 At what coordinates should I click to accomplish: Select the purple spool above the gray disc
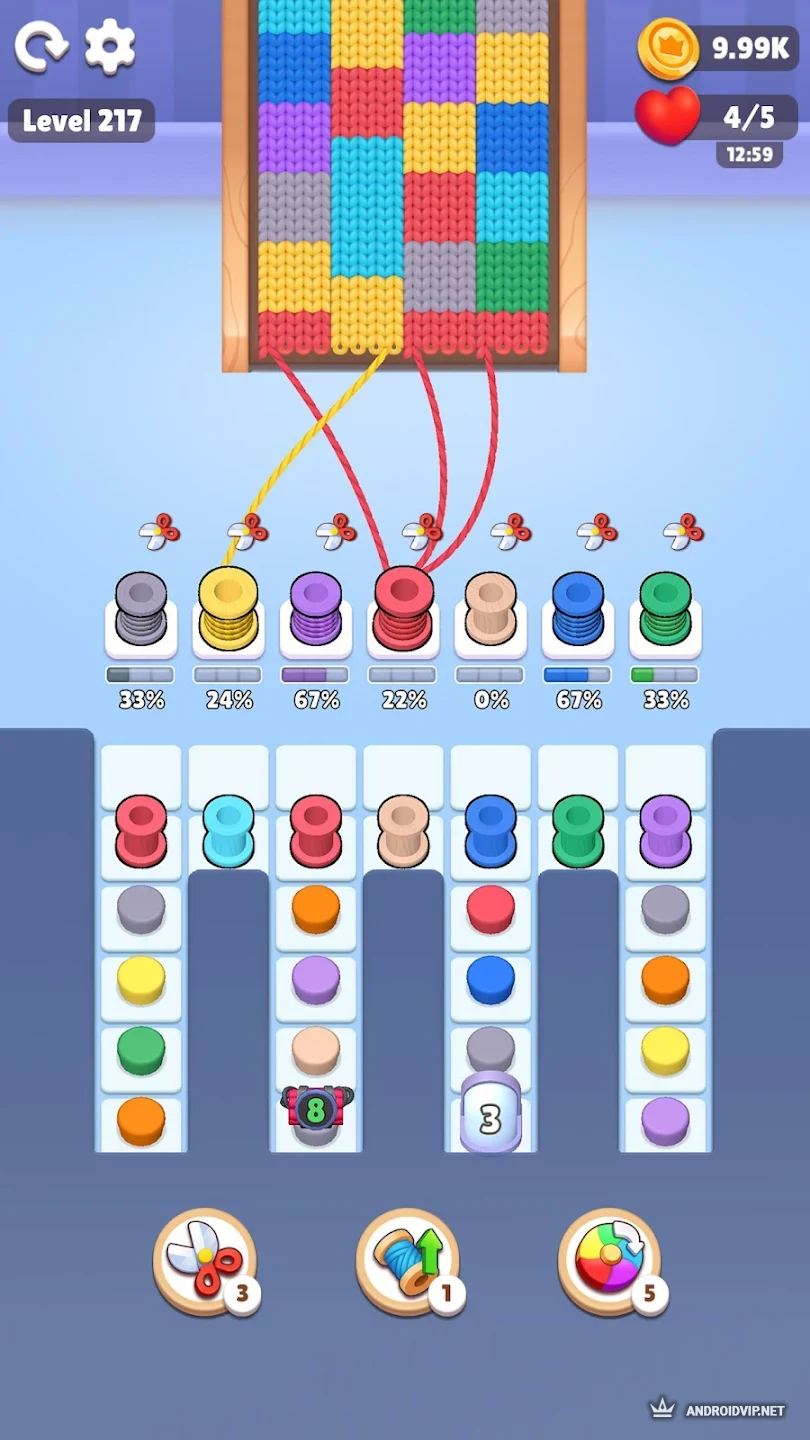coord(665,831)
